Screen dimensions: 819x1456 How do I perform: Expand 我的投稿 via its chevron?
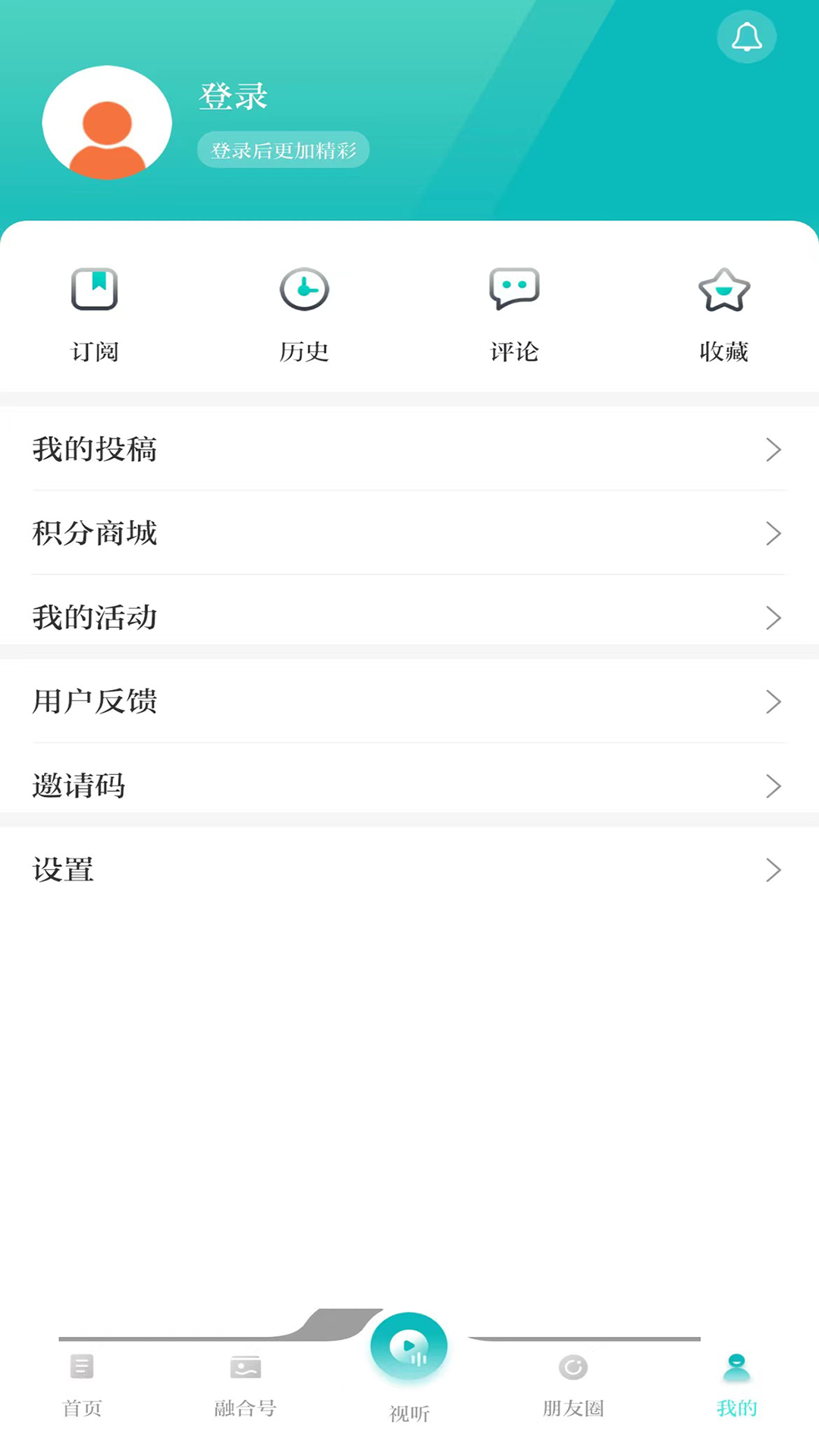pyautogui.click(x=773, y=449)
